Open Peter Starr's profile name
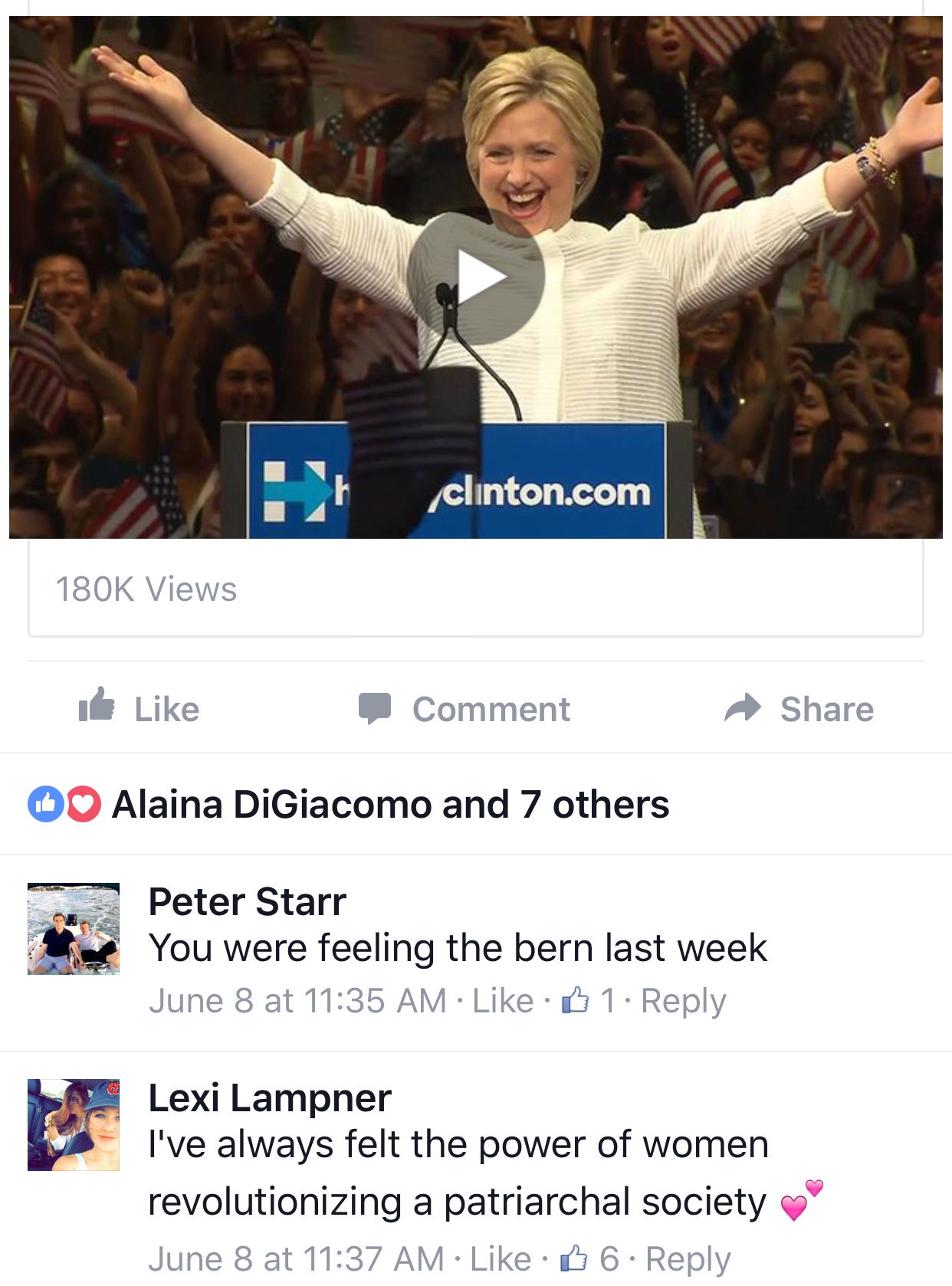This screenshot has height=1286, width=952. [x=247, y=901]
